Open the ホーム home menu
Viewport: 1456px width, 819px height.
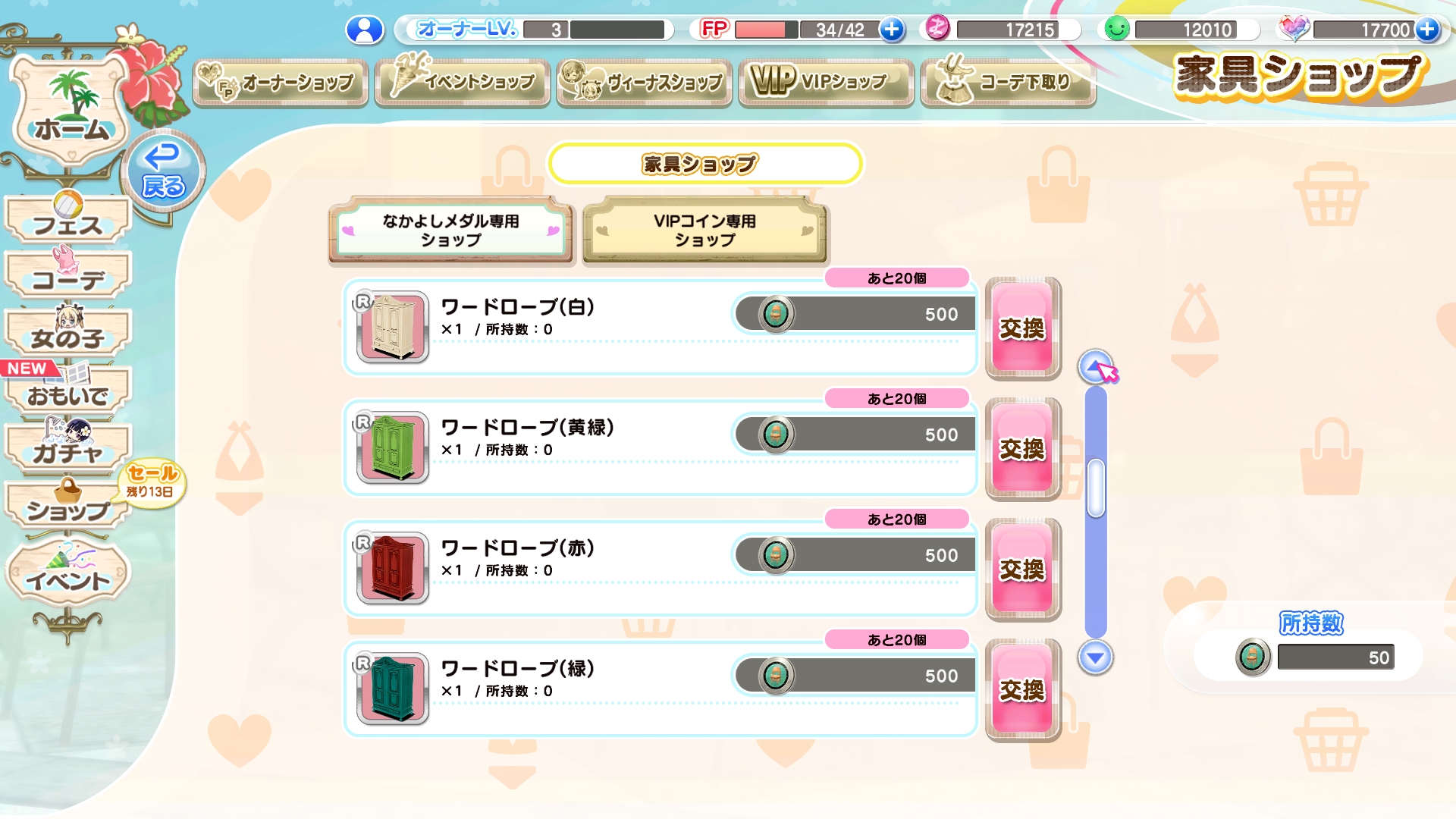[x=70, y=112]
